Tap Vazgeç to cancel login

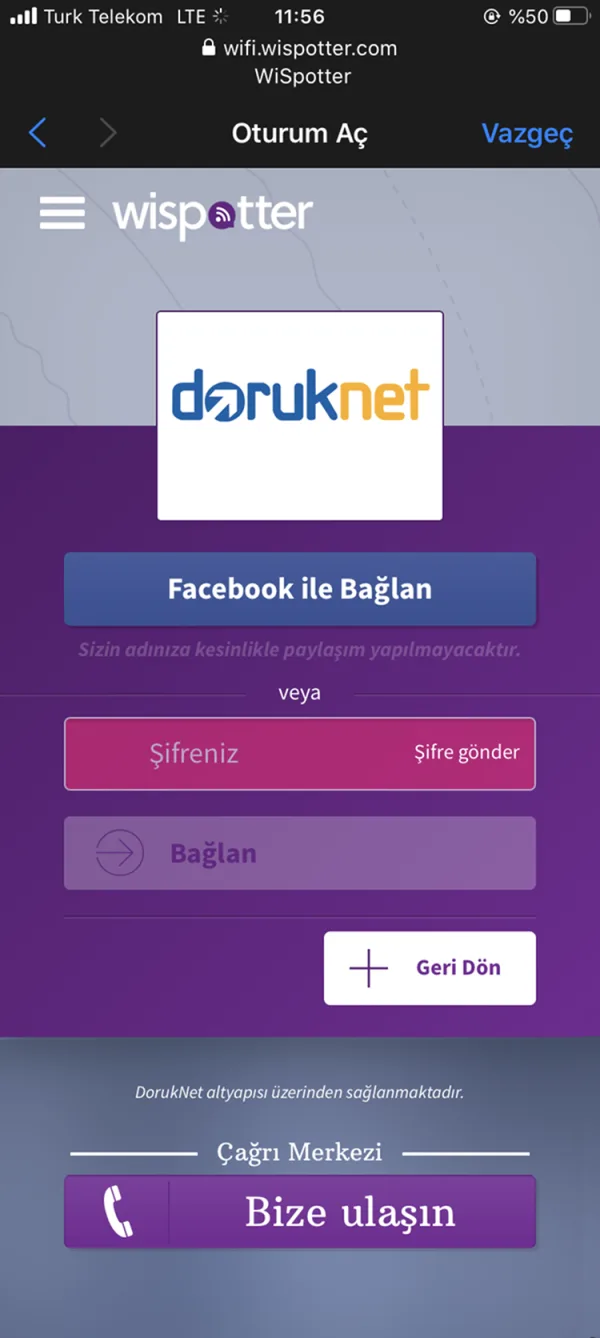pos(527,133)
